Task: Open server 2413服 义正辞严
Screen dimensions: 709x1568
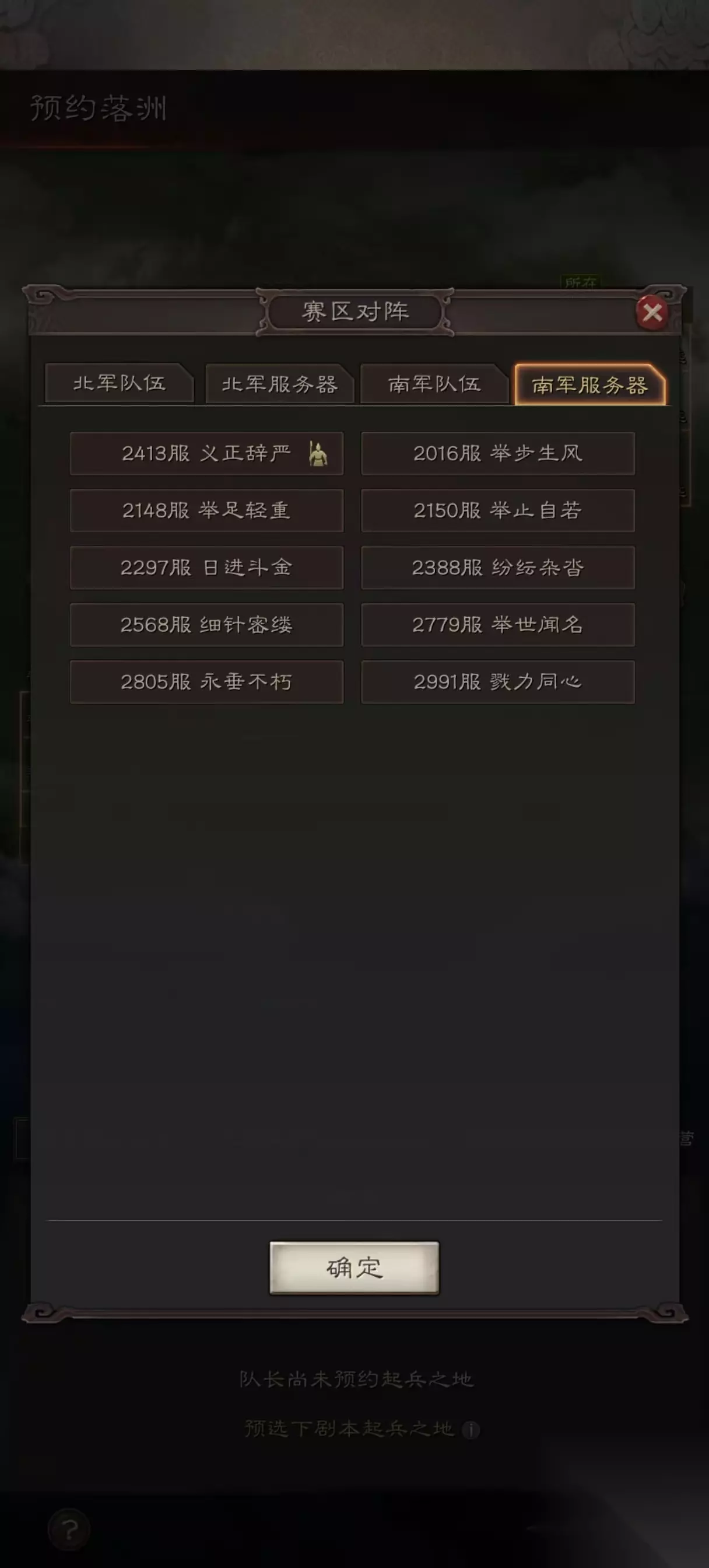Action: (206, 453)
